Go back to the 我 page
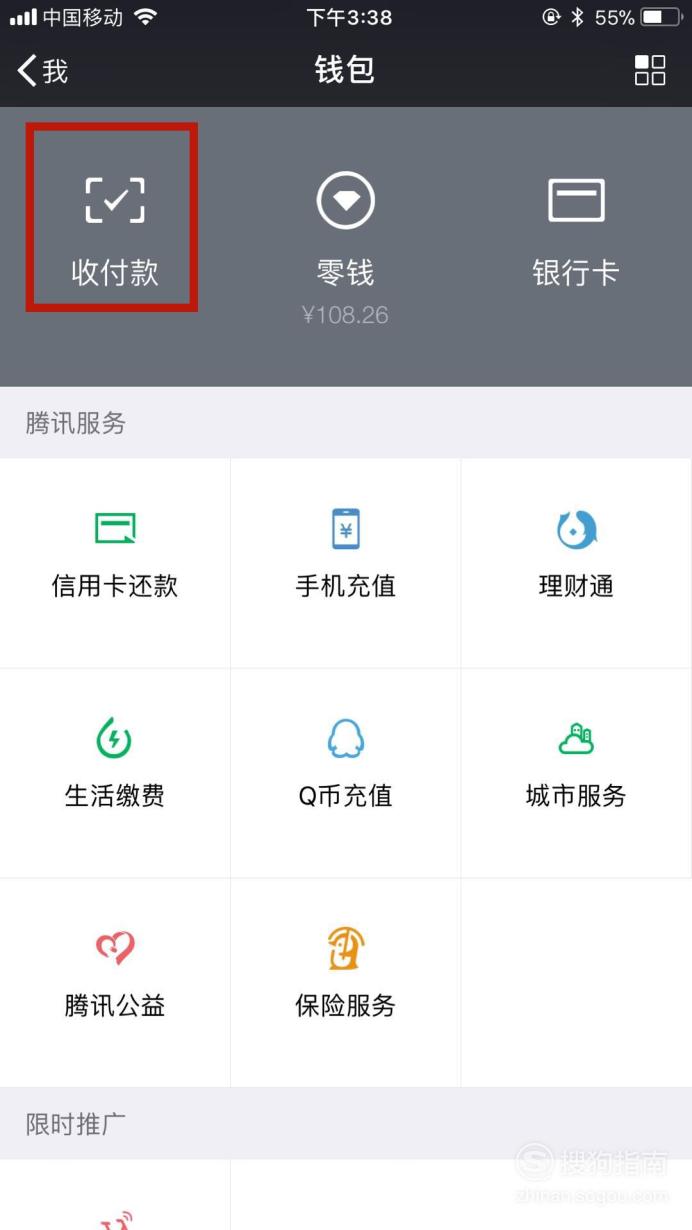 (x=42, y=71)
